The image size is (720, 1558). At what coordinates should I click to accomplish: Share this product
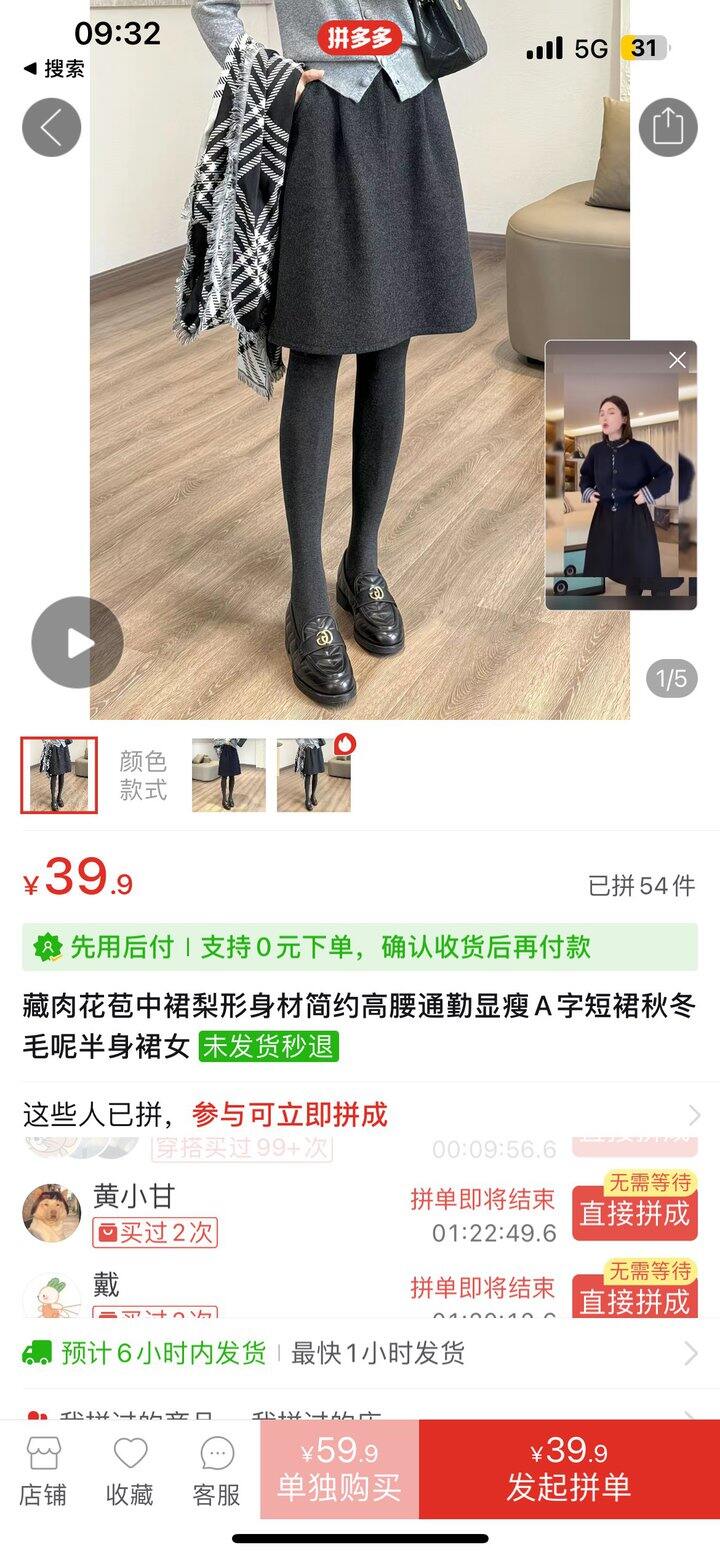tap(667, 127)
